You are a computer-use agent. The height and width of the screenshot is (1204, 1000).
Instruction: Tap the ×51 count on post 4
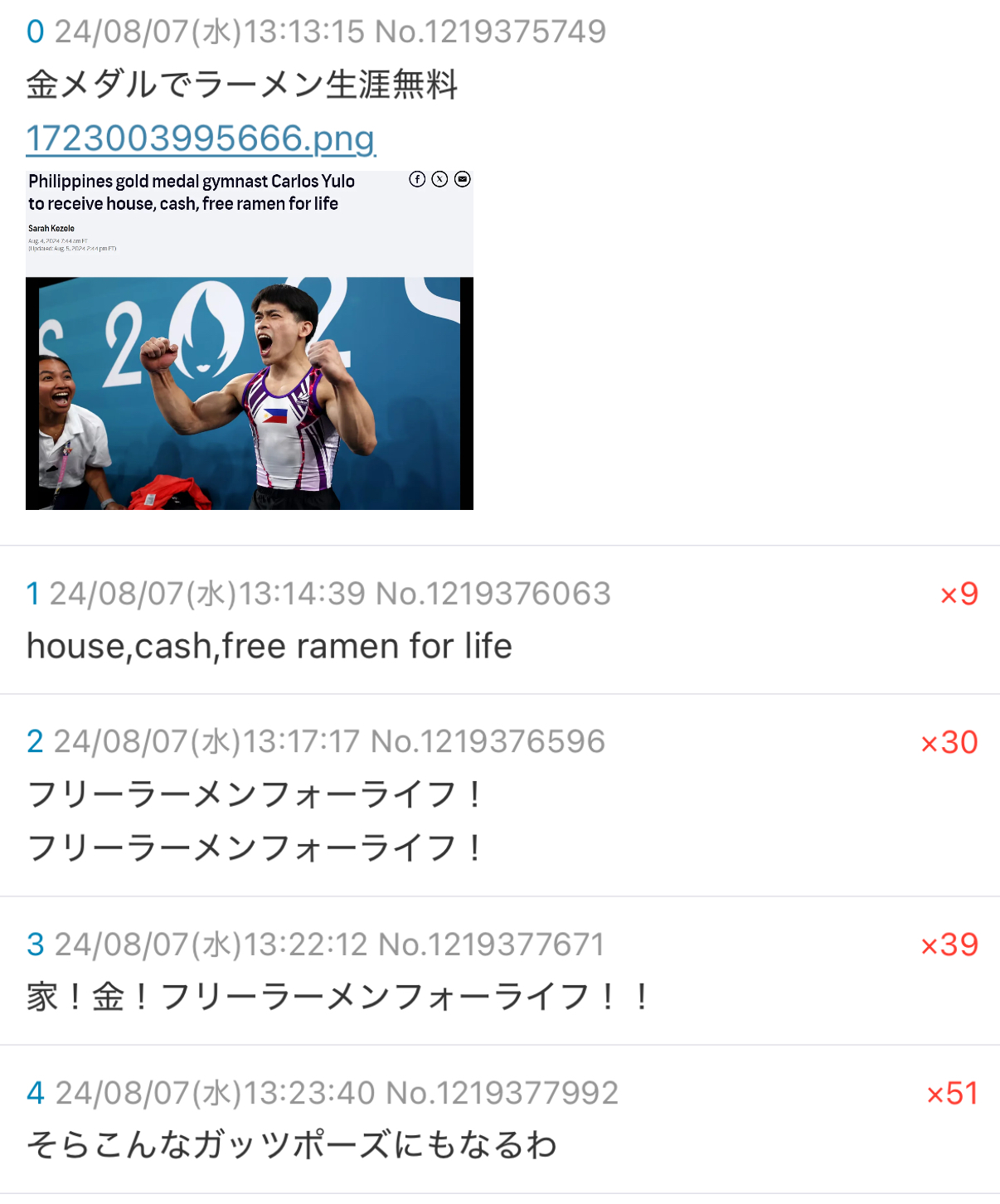pyautogui.click(x=952, y=1093)
